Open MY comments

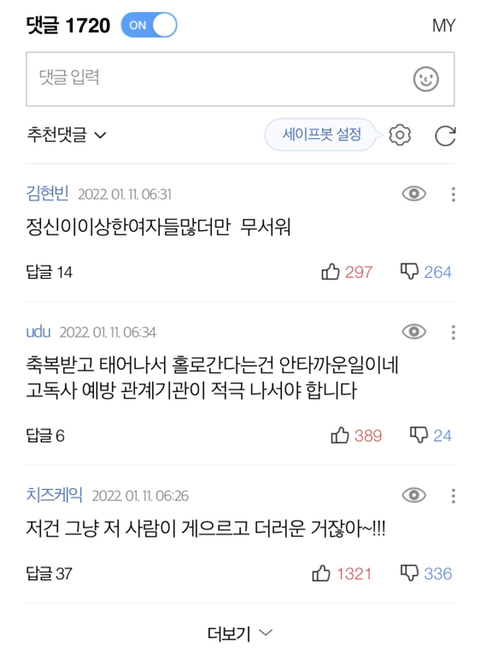pyautogui.click(x=443, y=26)
